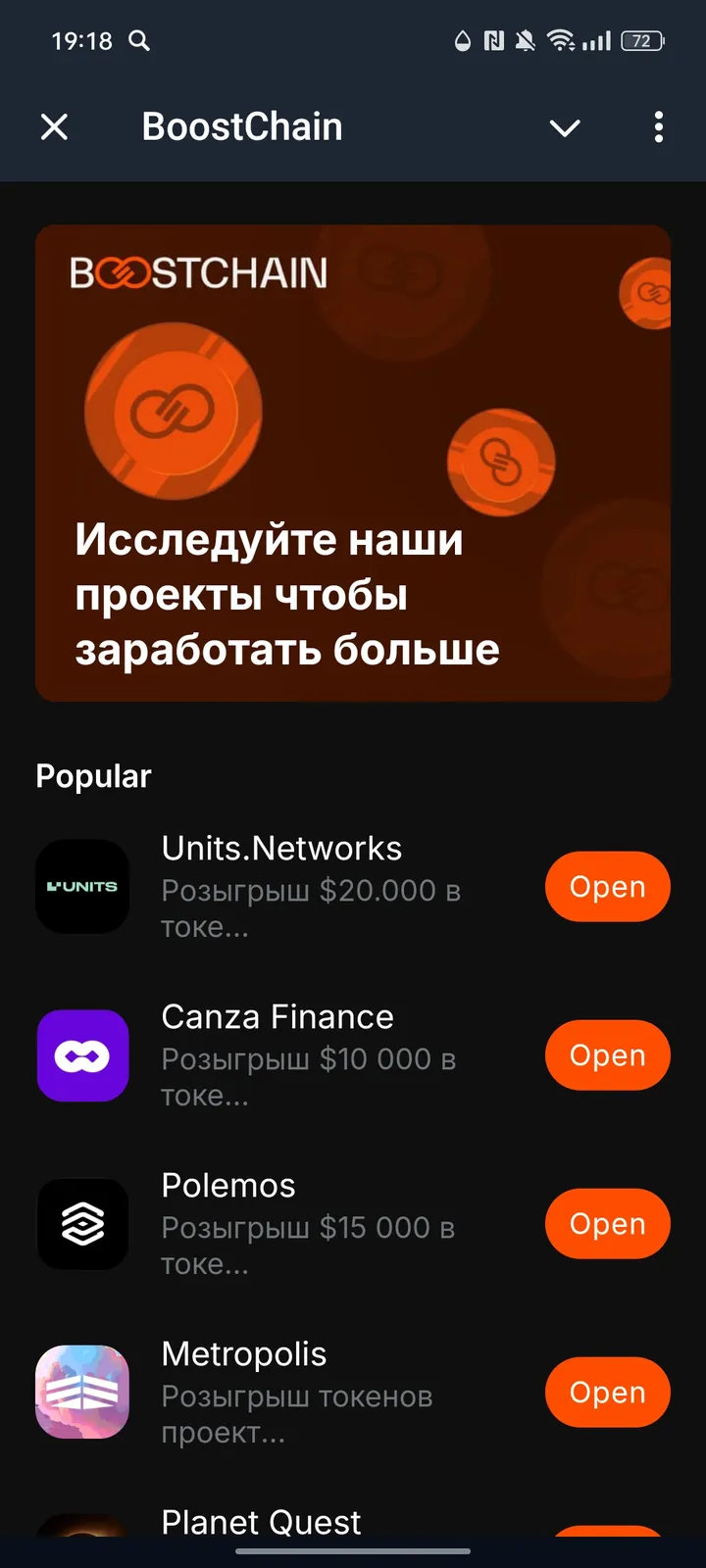Click the promotional banner image
Image resolution: width=706 pixels, height=1568 pixels.
pos(353,462)
